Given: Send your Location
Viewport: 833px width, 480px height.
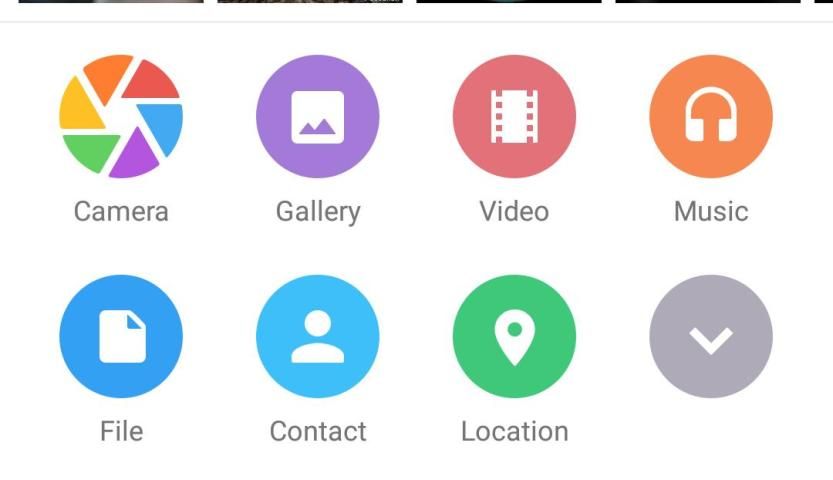Looking at the screenshot, I should click(x=514, y=337).
